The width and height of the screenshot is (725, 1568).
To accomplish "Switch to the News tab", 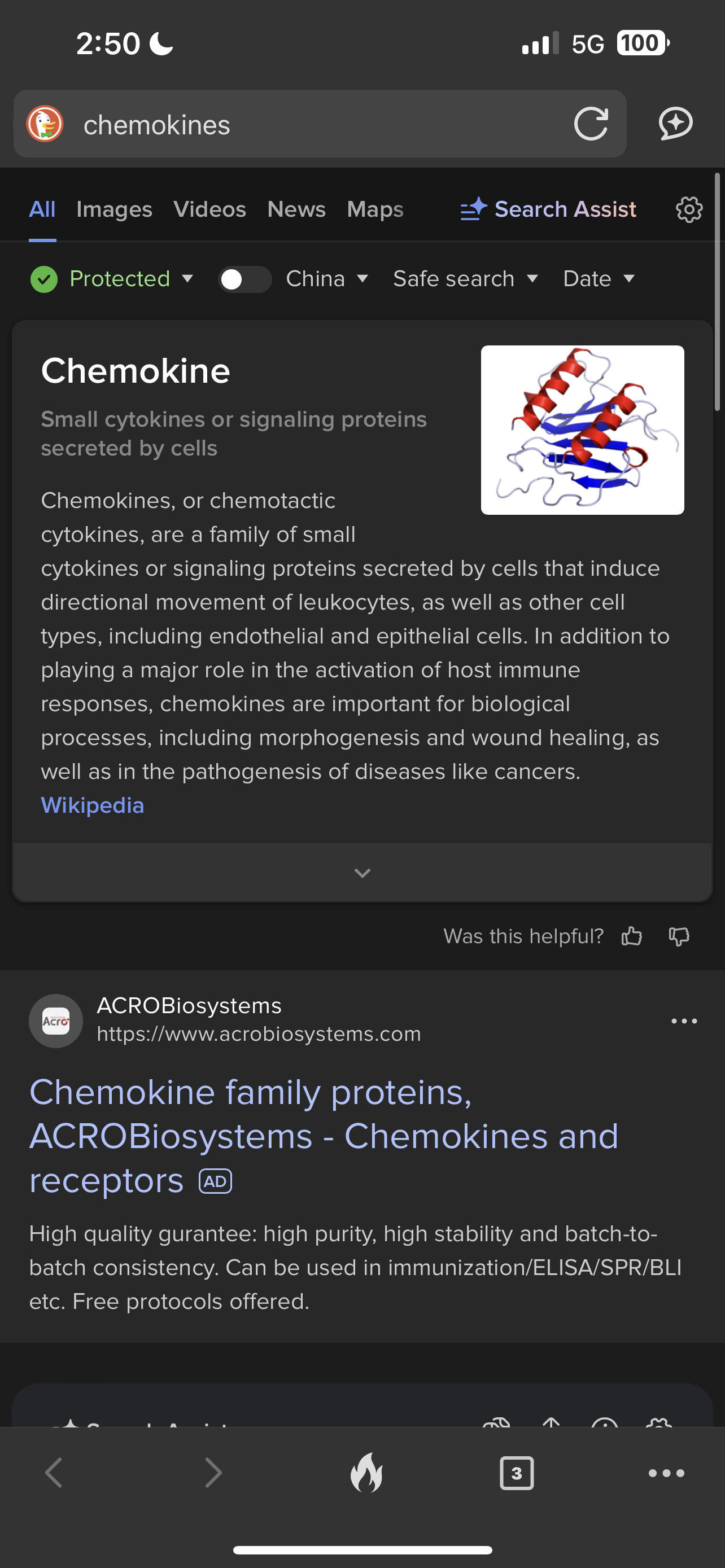I will click(x=296, y=209).
